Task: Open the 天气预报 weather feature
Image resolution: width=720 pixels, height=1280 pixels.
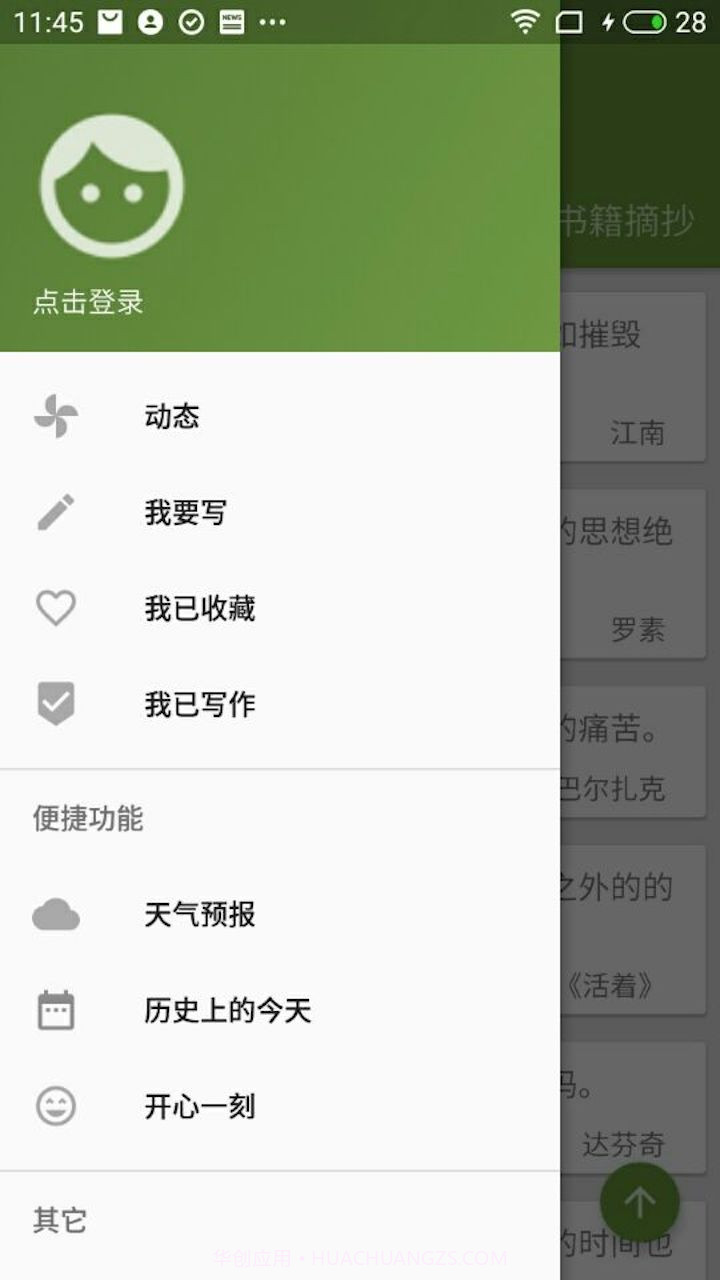Action: 199,913
